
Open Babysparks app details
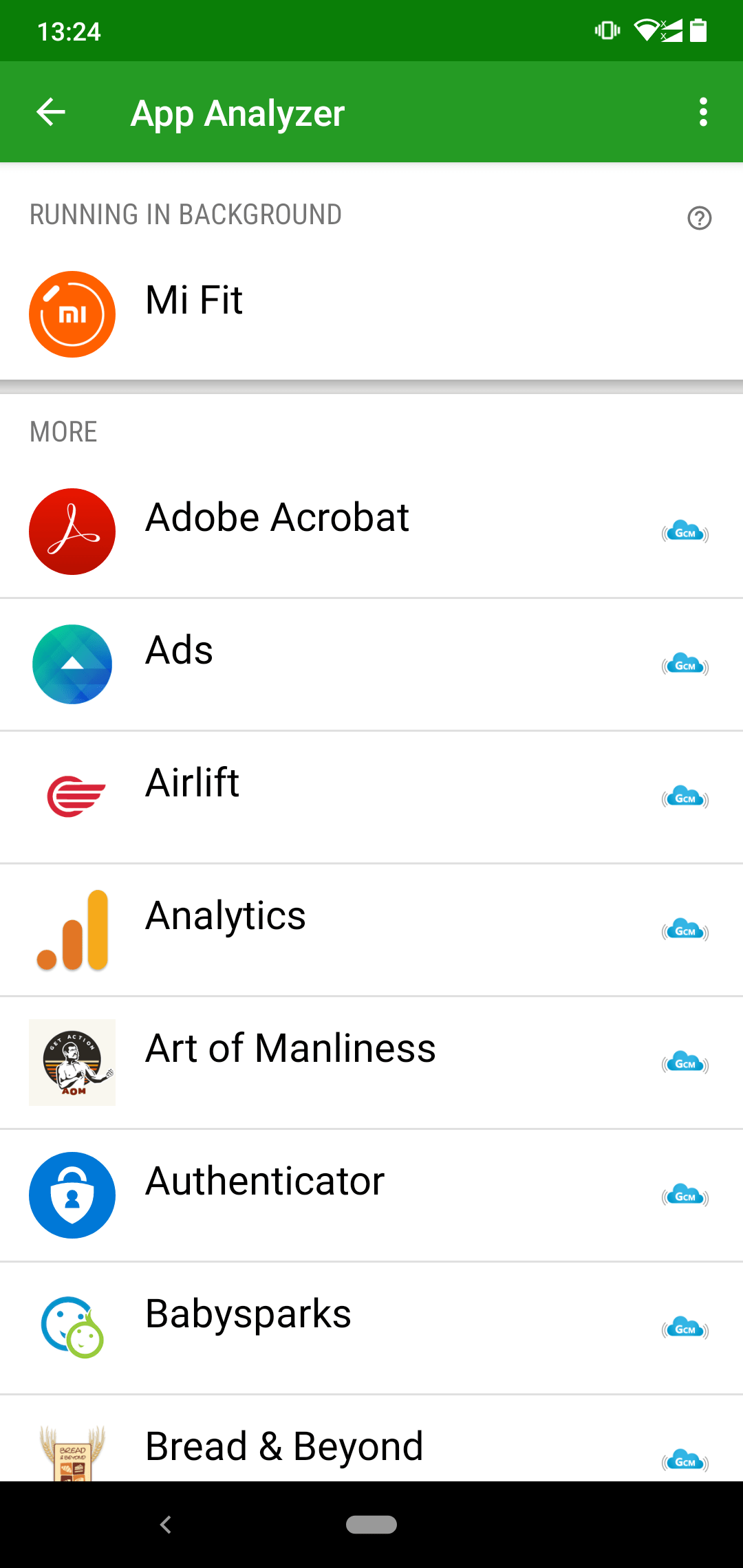coord(371,1328)
